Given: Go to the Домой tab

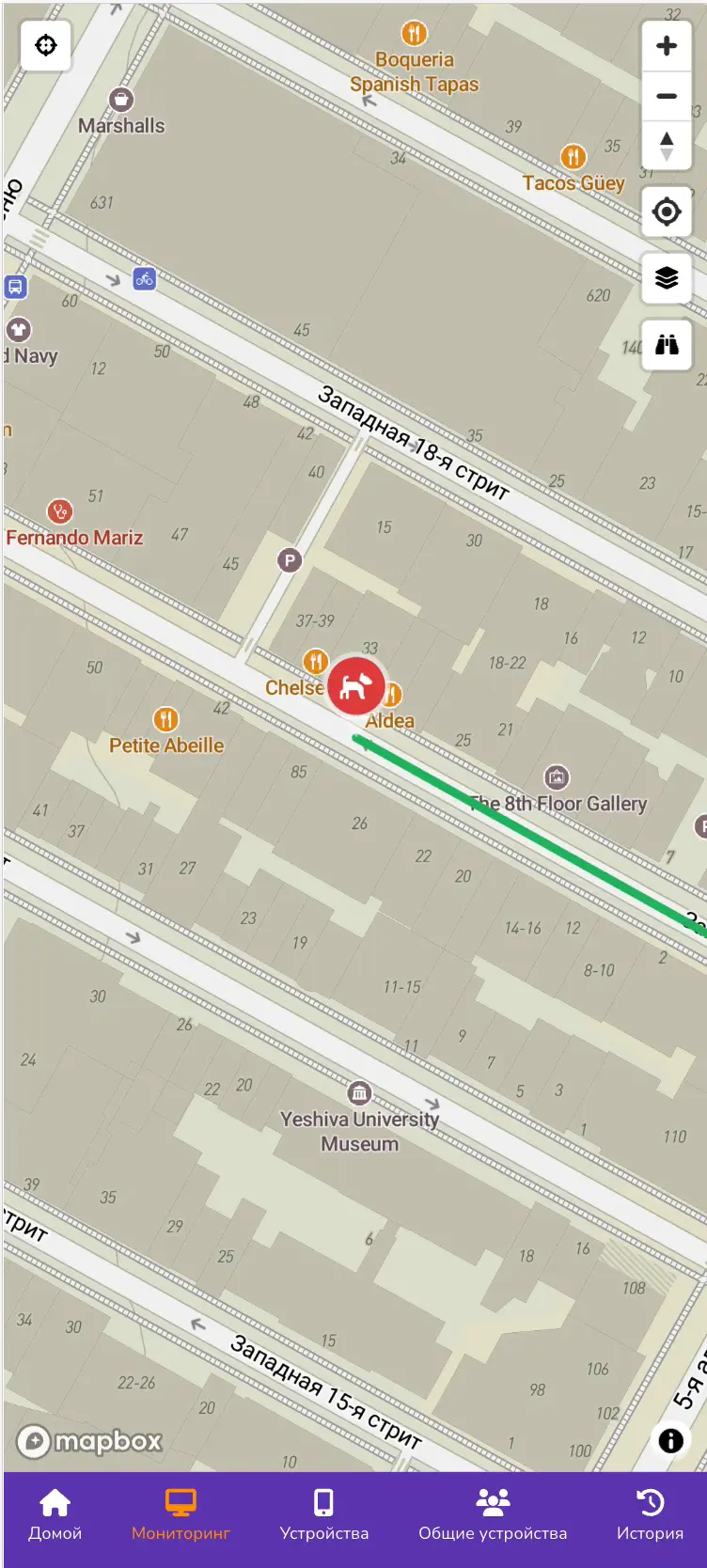Looking at the screenshot, I should (55, 1515).
